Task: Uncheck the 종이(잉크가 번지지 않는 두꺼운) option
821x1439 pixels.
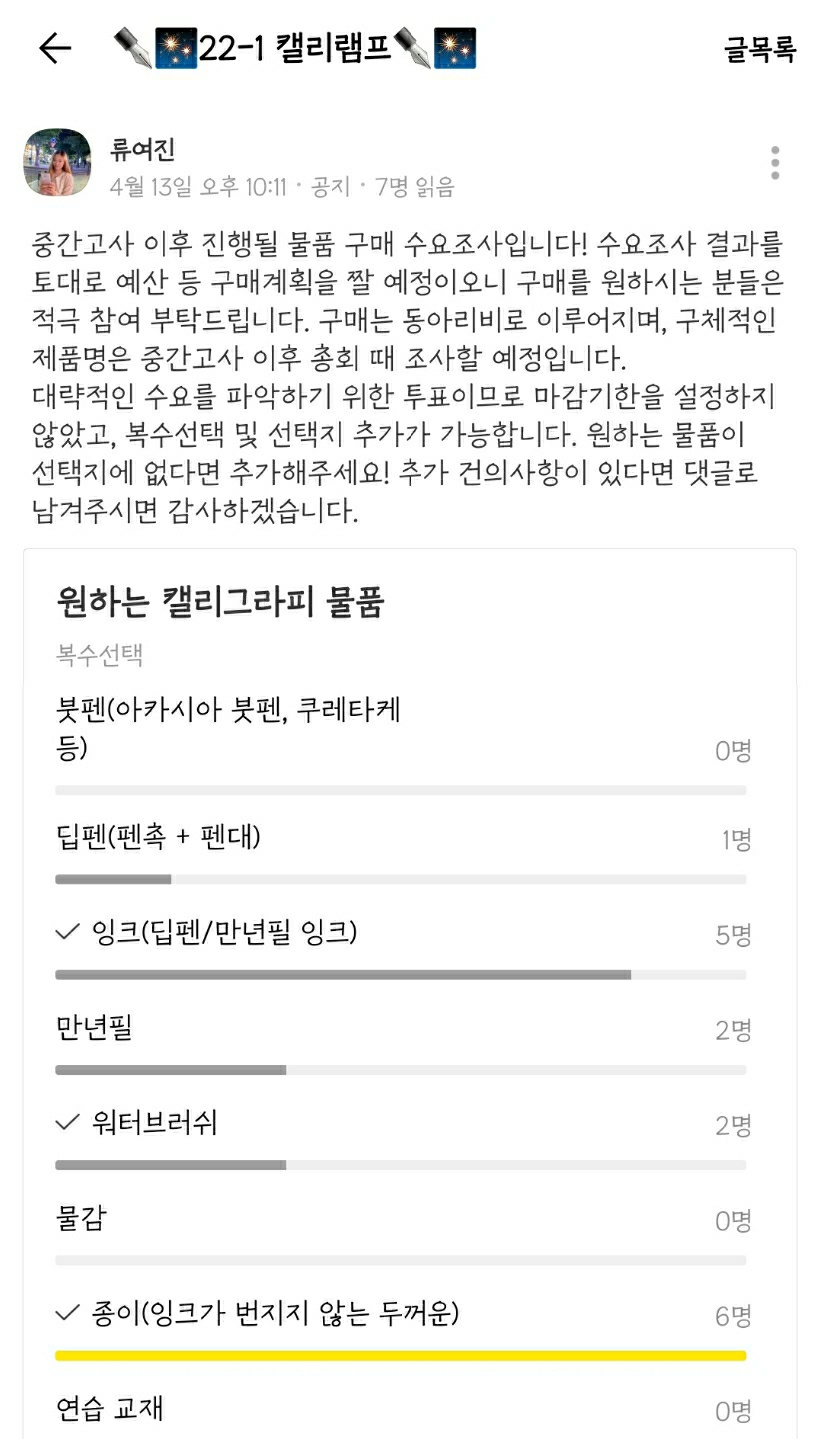Action: 400,1326
